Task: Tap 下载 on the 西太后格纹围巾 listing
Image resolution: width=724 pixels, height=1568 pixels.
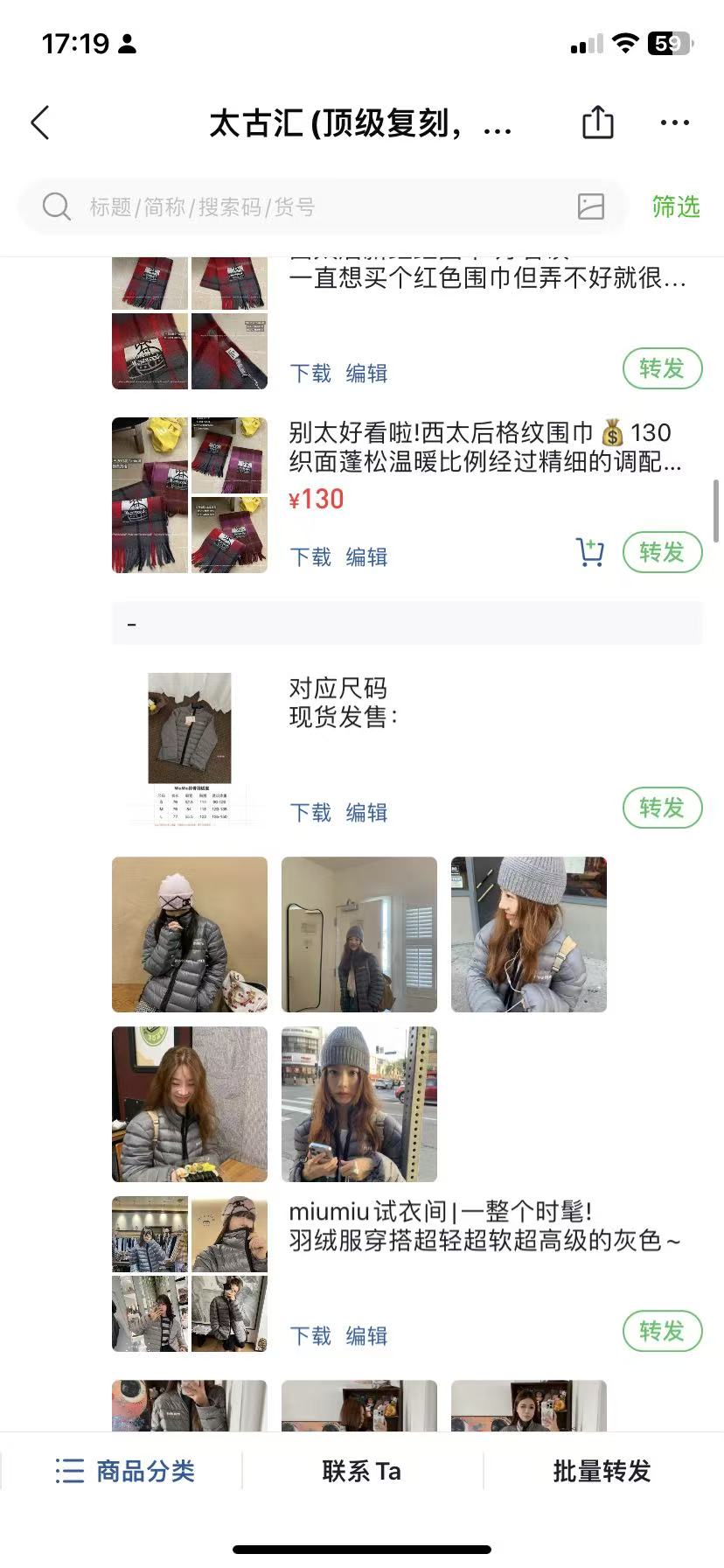Action: pos(310,557)
